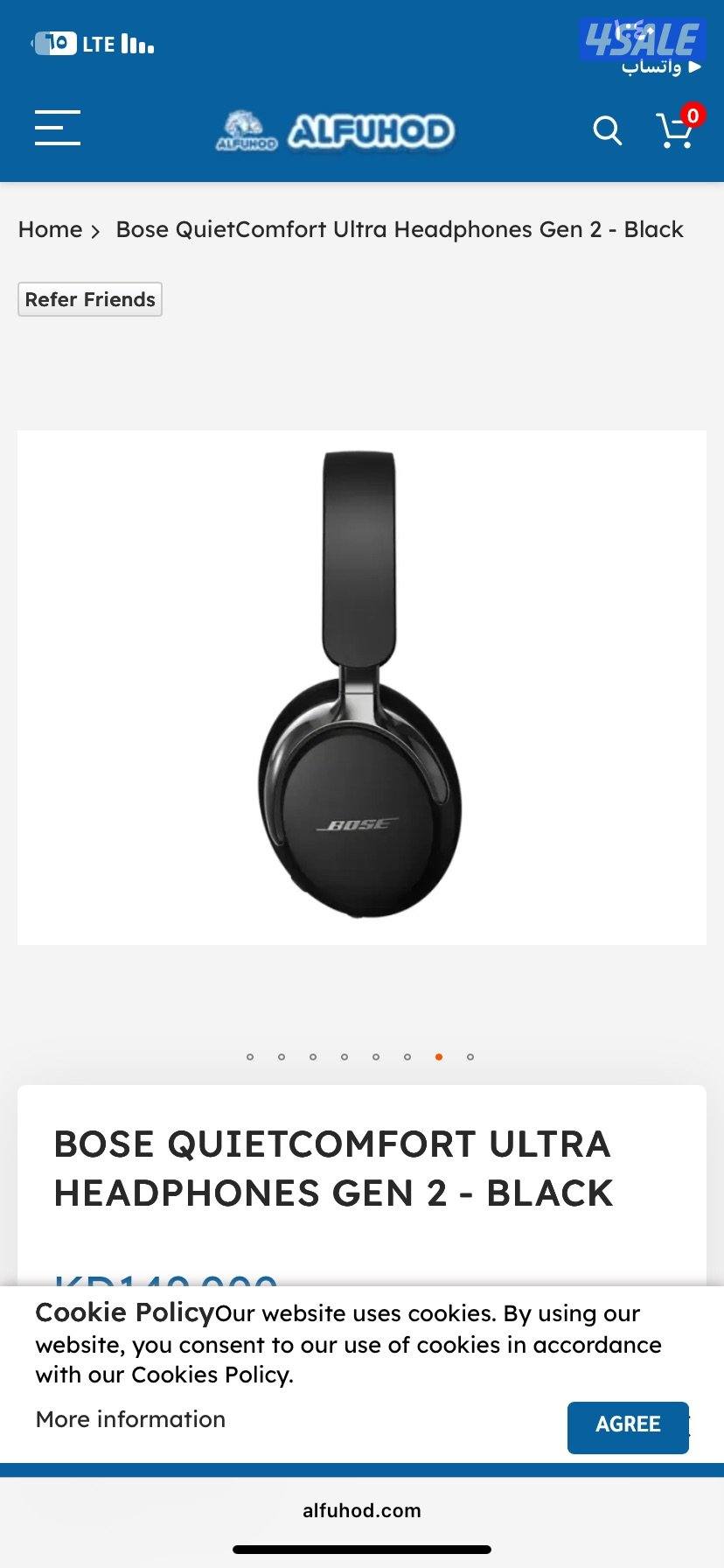Open the search icon
Screen dimensions: 724x1568
(x=607, y=131)
